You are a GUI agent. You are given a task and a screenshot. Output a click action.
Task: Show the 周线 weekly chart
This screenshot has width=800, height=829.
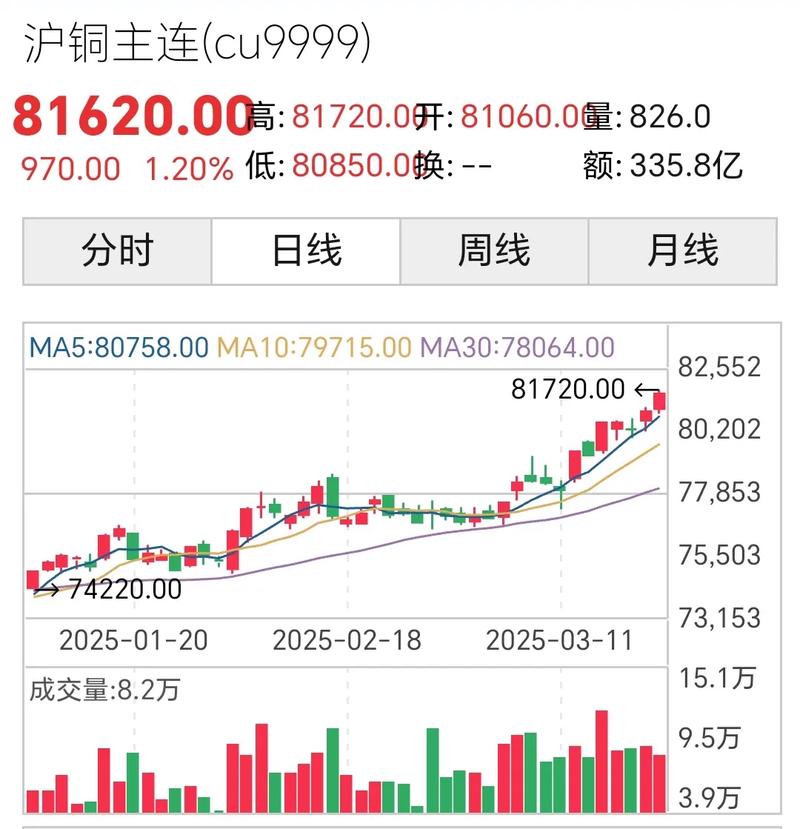coord(494,250)
